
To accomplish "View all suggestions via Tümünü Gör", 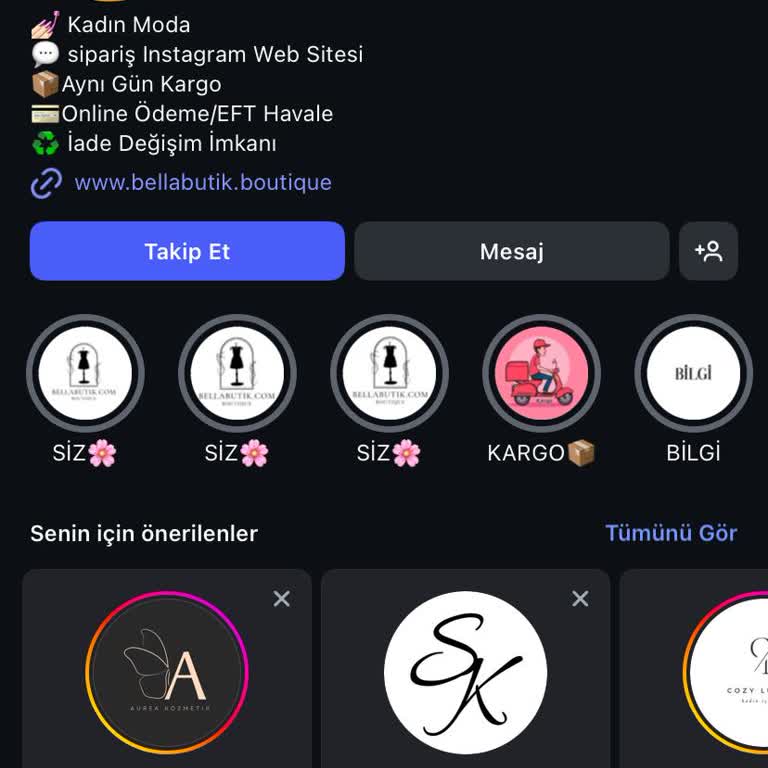I will [670, 533].
